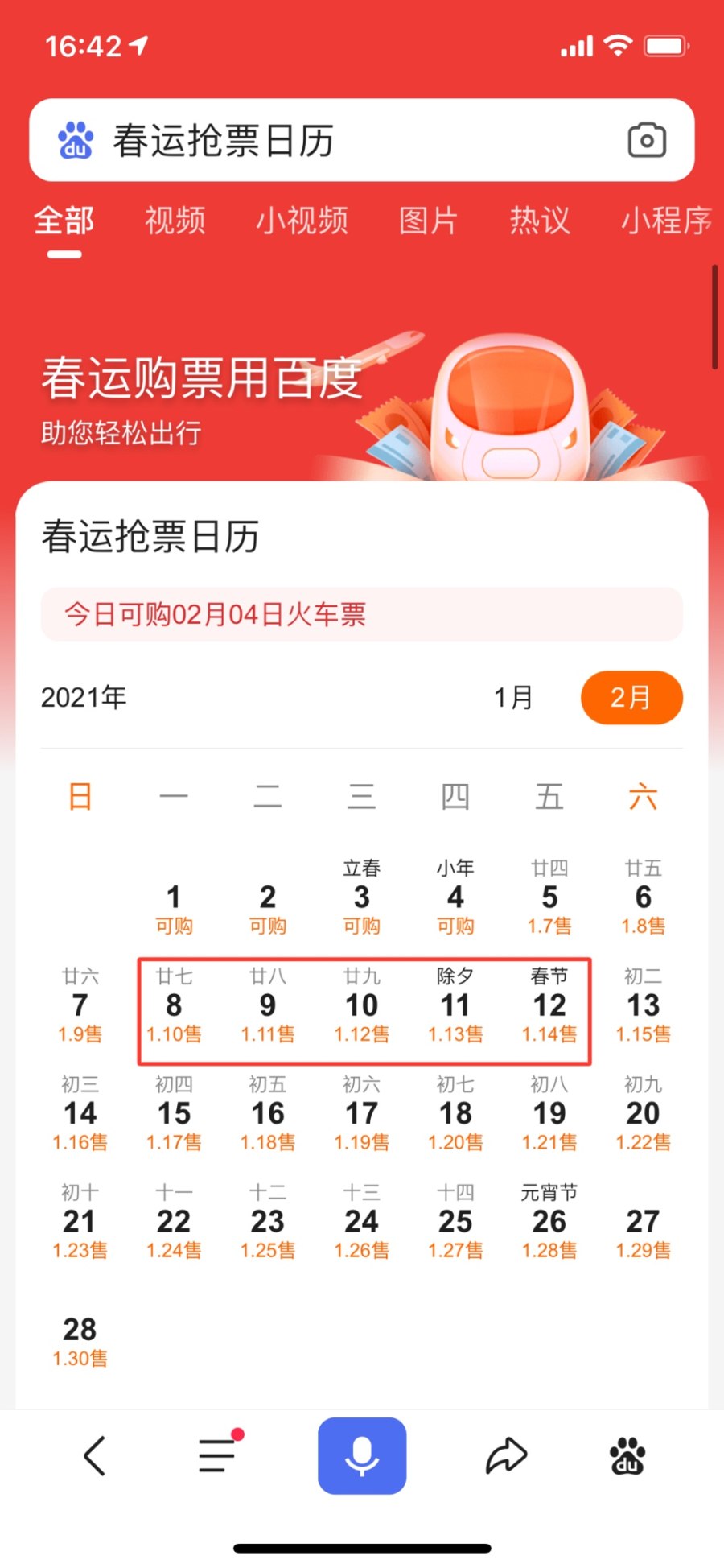Viewport: 724px width, 1568px height.
Task: Show the 1月 calendar
Action: click(513, 697)
